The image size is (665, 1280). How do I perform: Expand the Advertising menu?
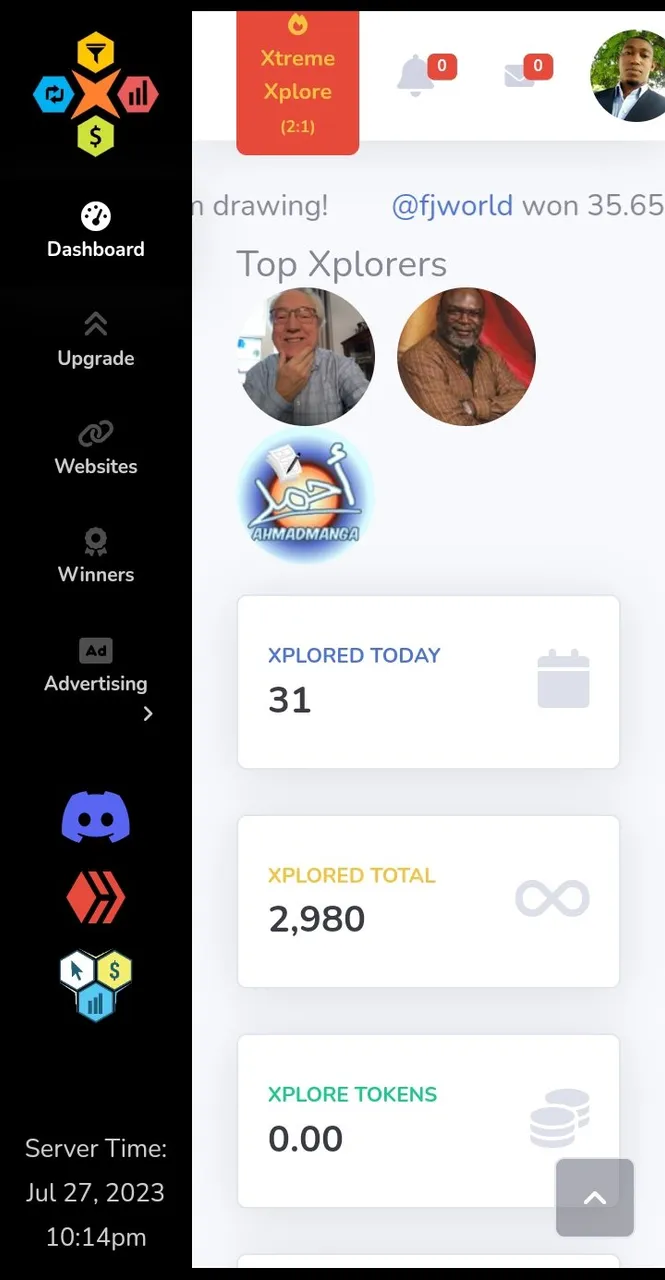point(96,668)
